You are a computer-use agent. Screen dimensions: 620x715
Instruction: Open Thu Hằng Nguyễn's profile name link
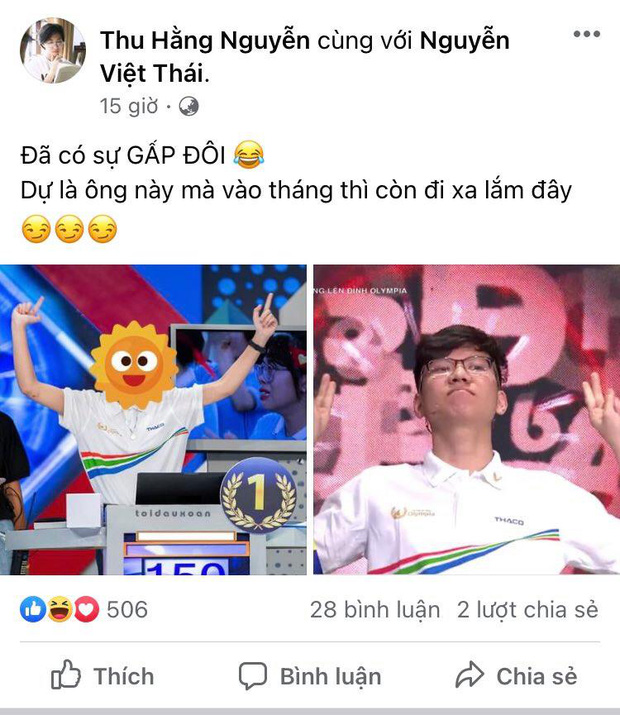pyautogui.click(x=205, y=41)
